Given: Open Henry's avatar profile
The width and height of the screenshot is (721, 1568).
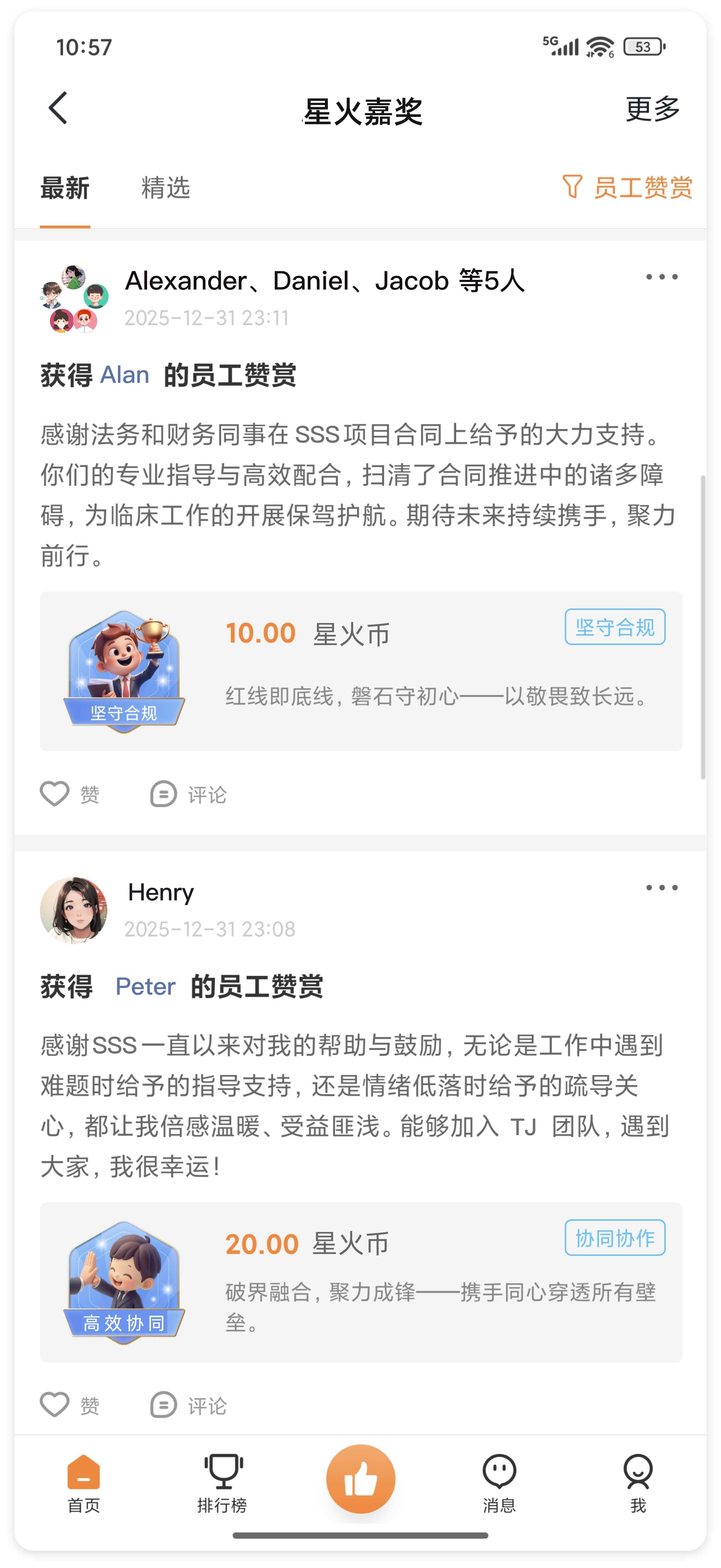Looking at the screenshot, I should pyautogui.click(x=74, y=910).
